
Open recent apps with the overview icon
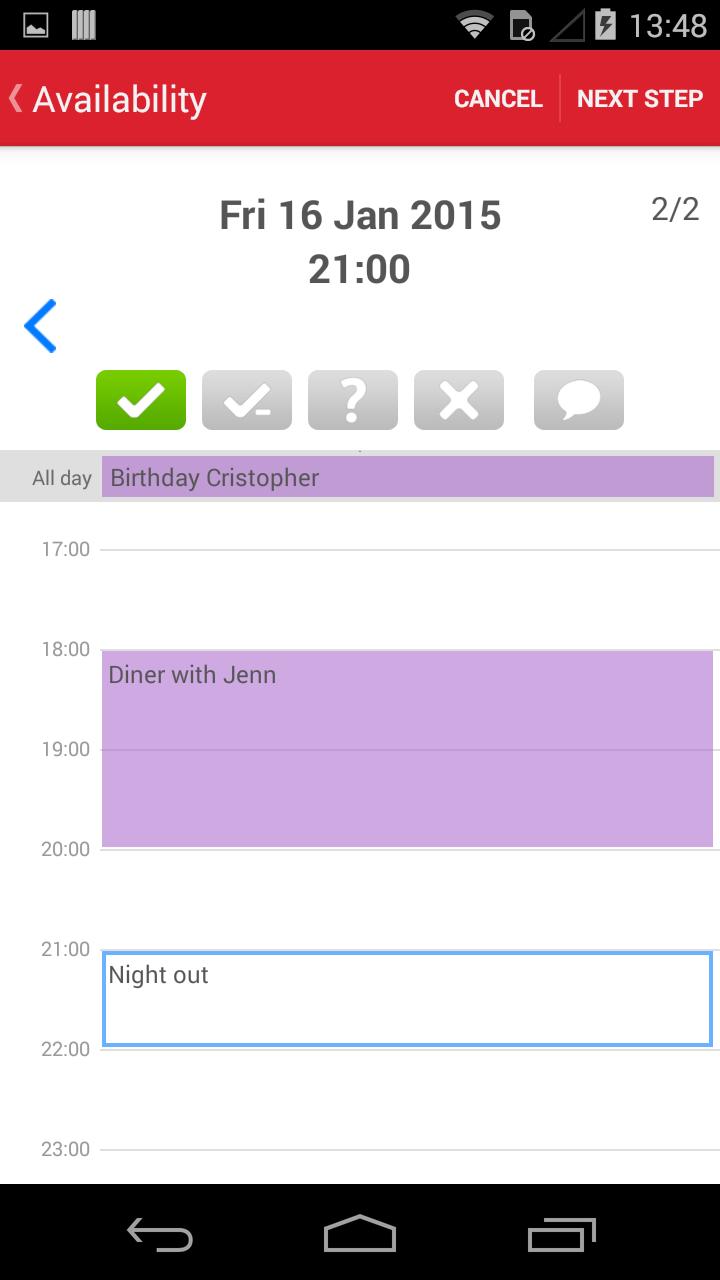pyautogui.click(x=560, y=1235)
